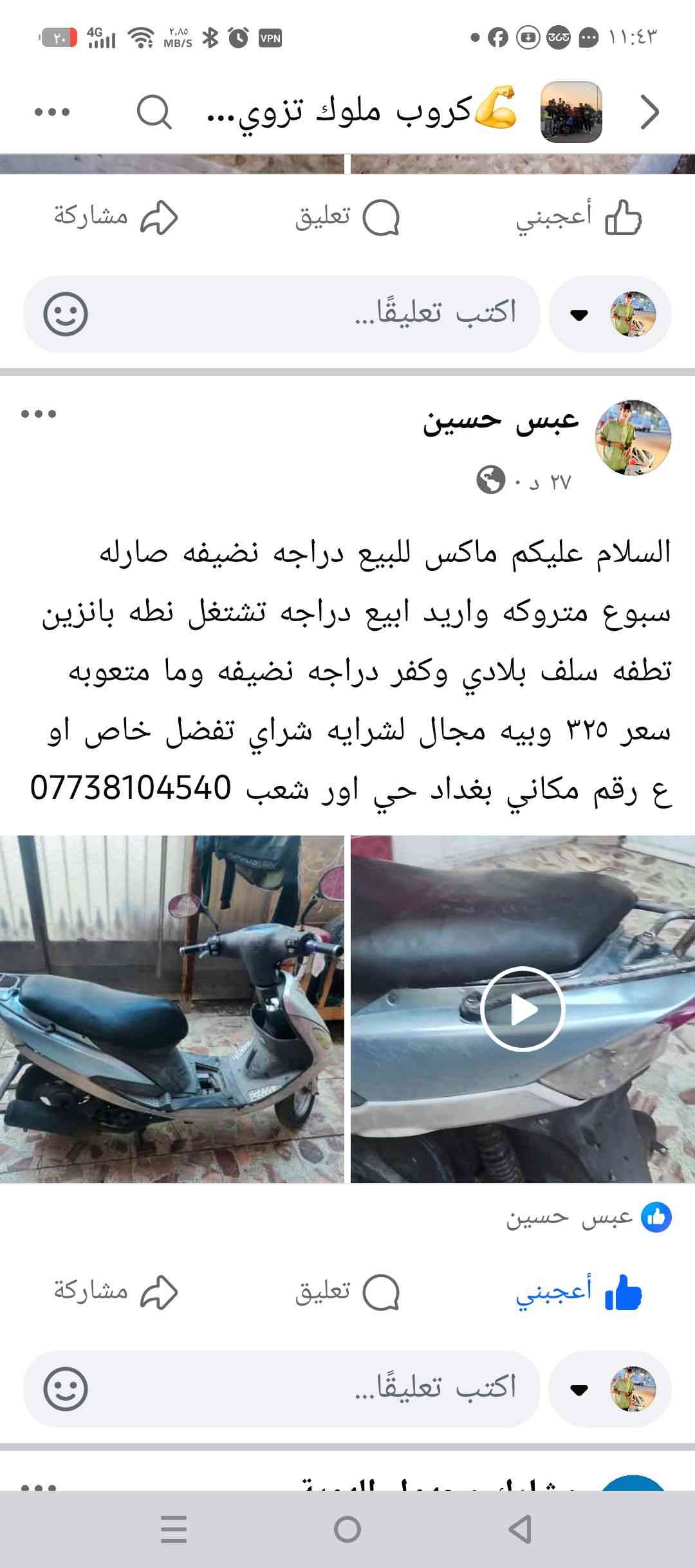Share the previous post above

(116, 217)
